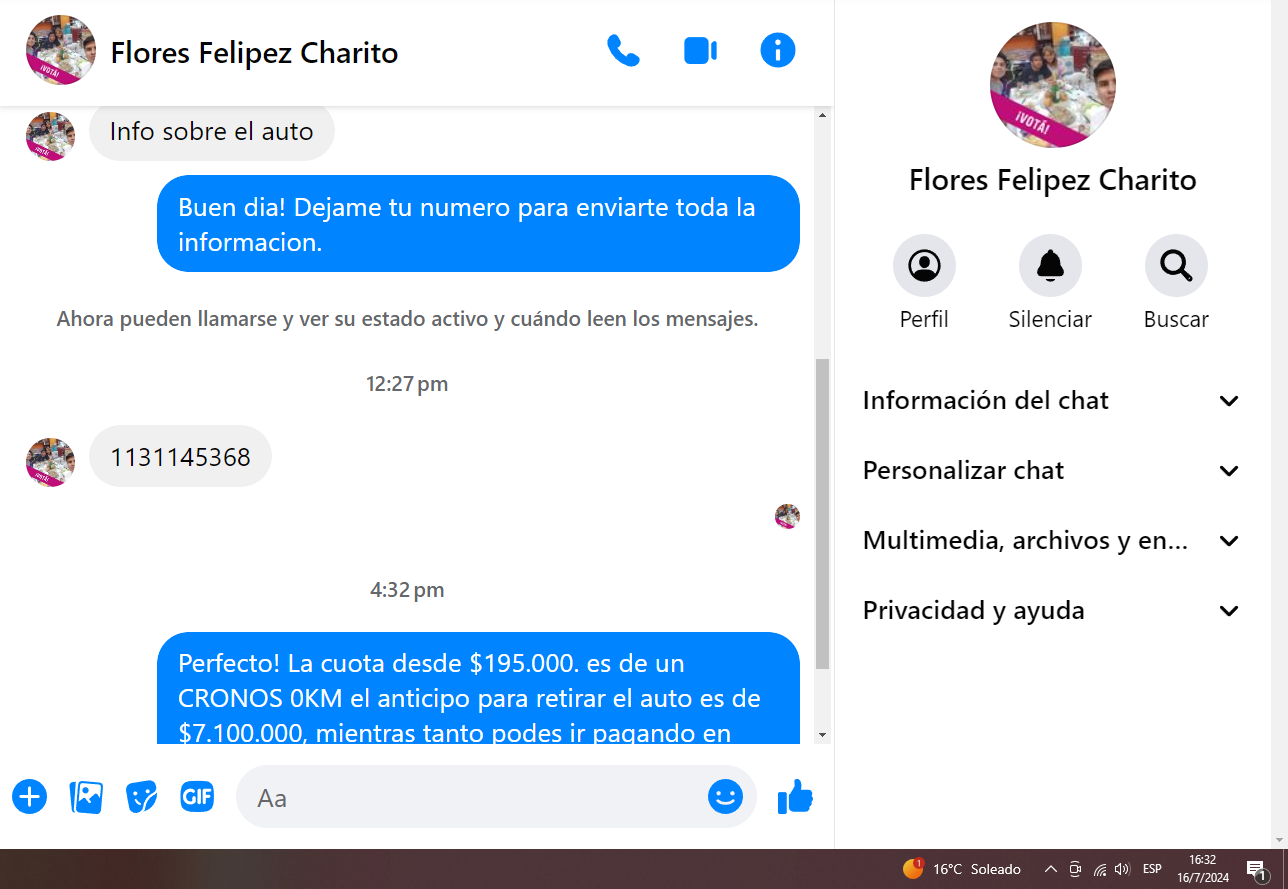Open the Perfil button

point(924,266)
